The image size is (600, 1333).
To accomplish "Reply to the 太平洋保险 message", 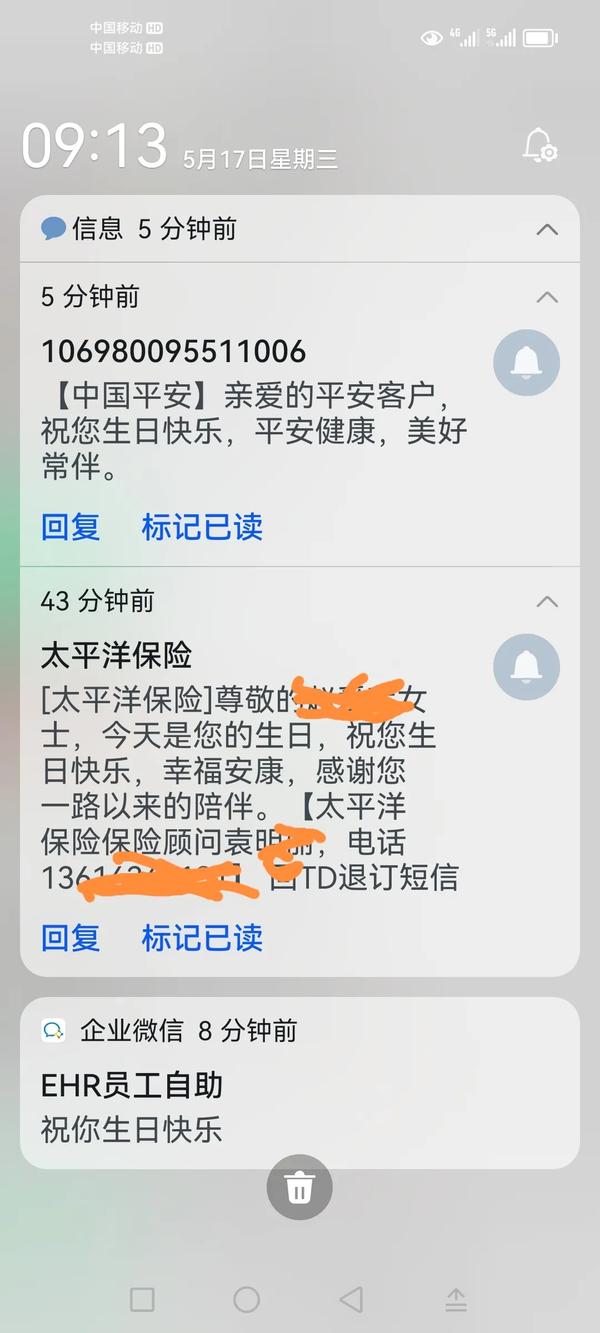I will 70,937.
